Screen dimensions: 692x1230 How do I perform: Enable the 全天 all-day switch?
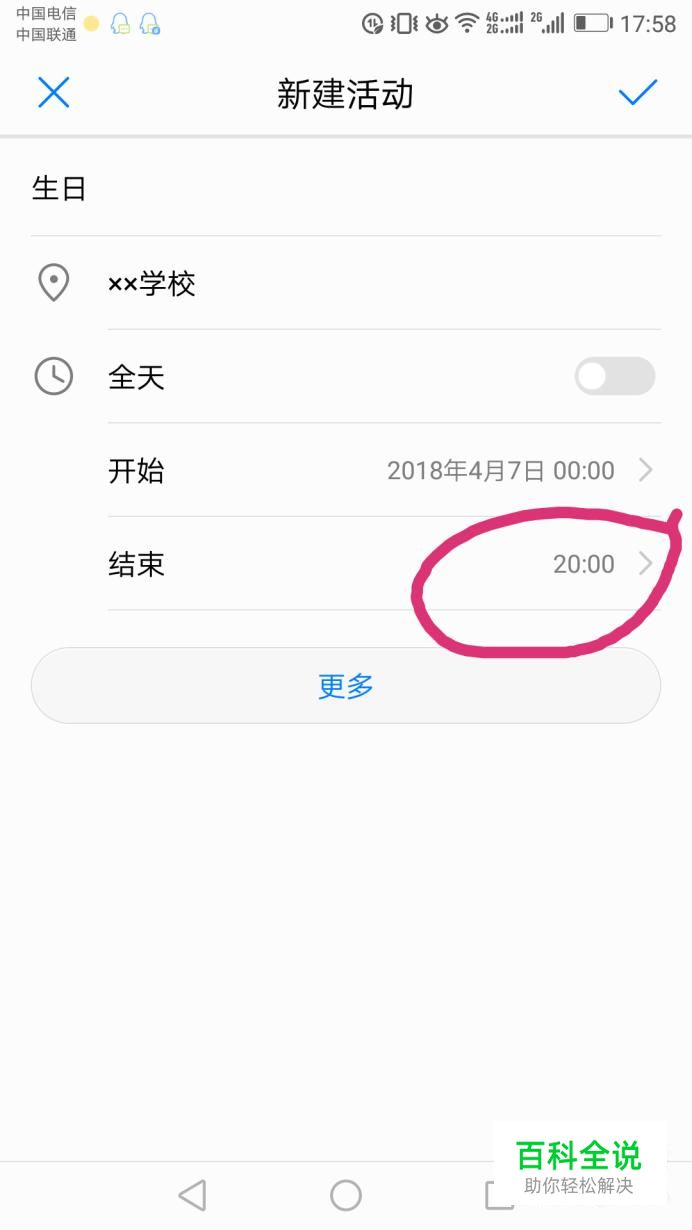point(614,377)
